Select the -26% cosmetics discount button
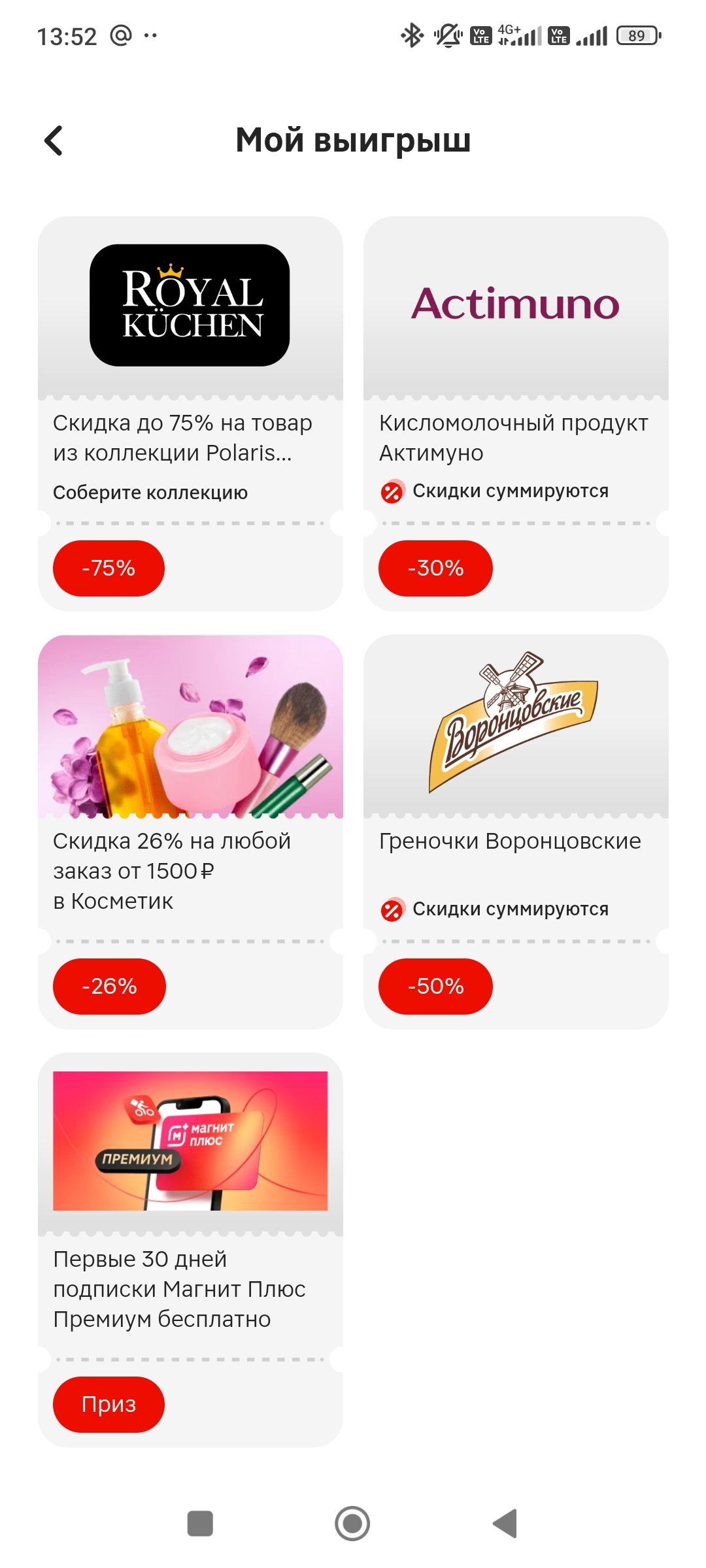The width and height of the screenshot is (706, 1568). (x=109, y=987)
